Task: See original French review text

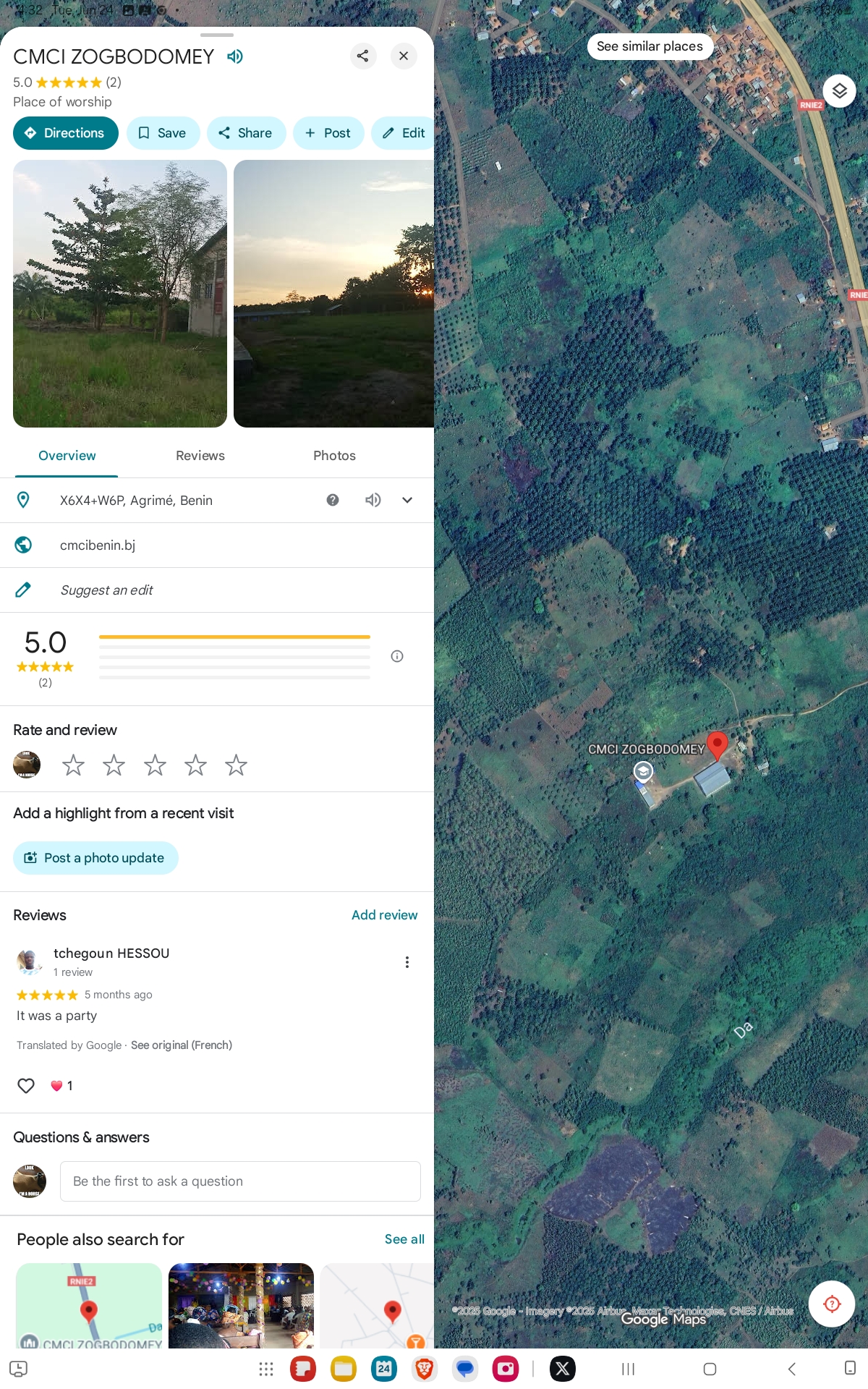Action: [182, 1045]
